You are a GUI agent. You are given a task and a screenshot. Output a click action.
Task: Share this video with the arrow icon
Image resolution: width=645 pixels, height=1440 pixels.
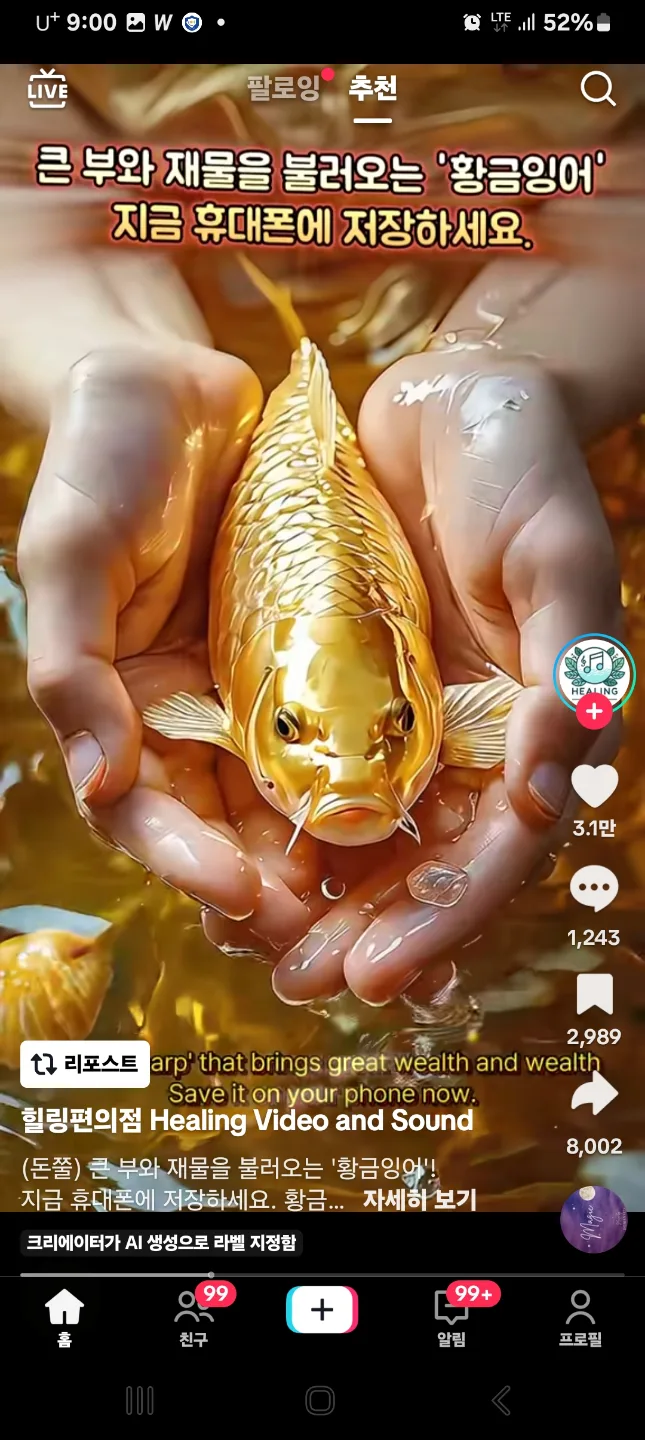click(594, 1095)
